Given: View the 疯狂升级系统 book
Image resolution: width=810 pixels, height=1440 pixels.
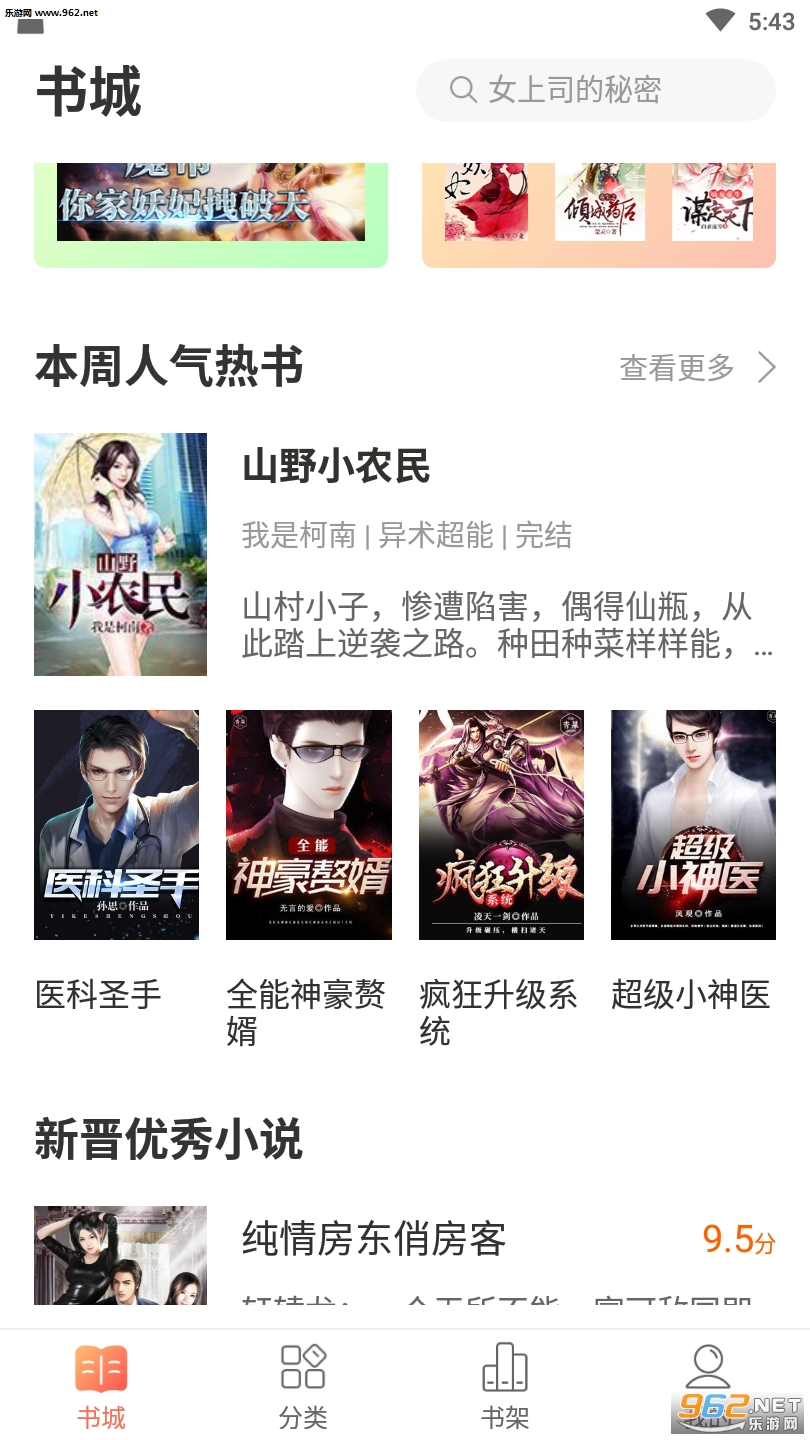Looking at the screenshot, I should (501, 825).
